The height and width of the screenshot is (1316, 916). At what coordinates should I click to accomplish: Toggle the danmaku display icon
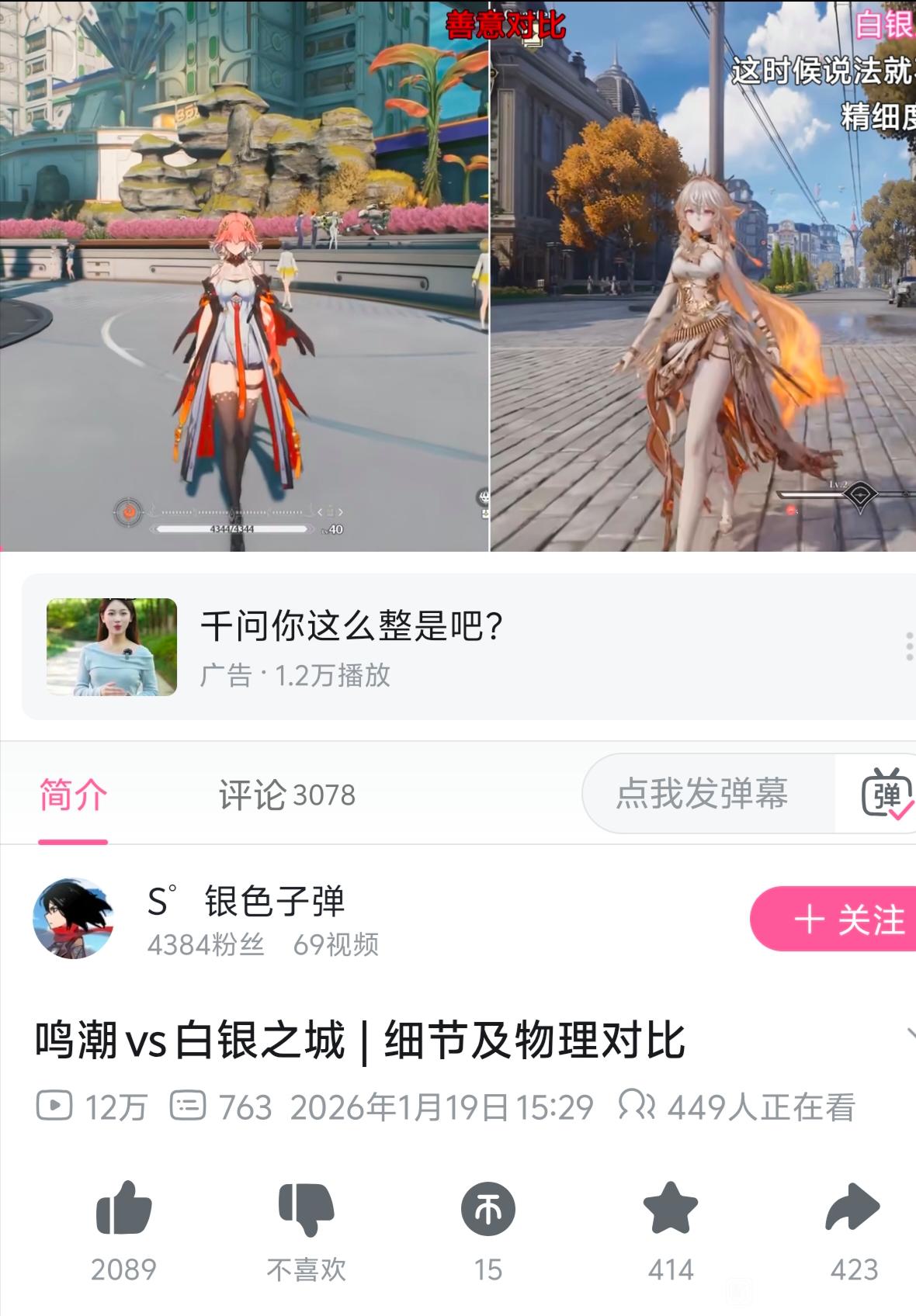887,793
